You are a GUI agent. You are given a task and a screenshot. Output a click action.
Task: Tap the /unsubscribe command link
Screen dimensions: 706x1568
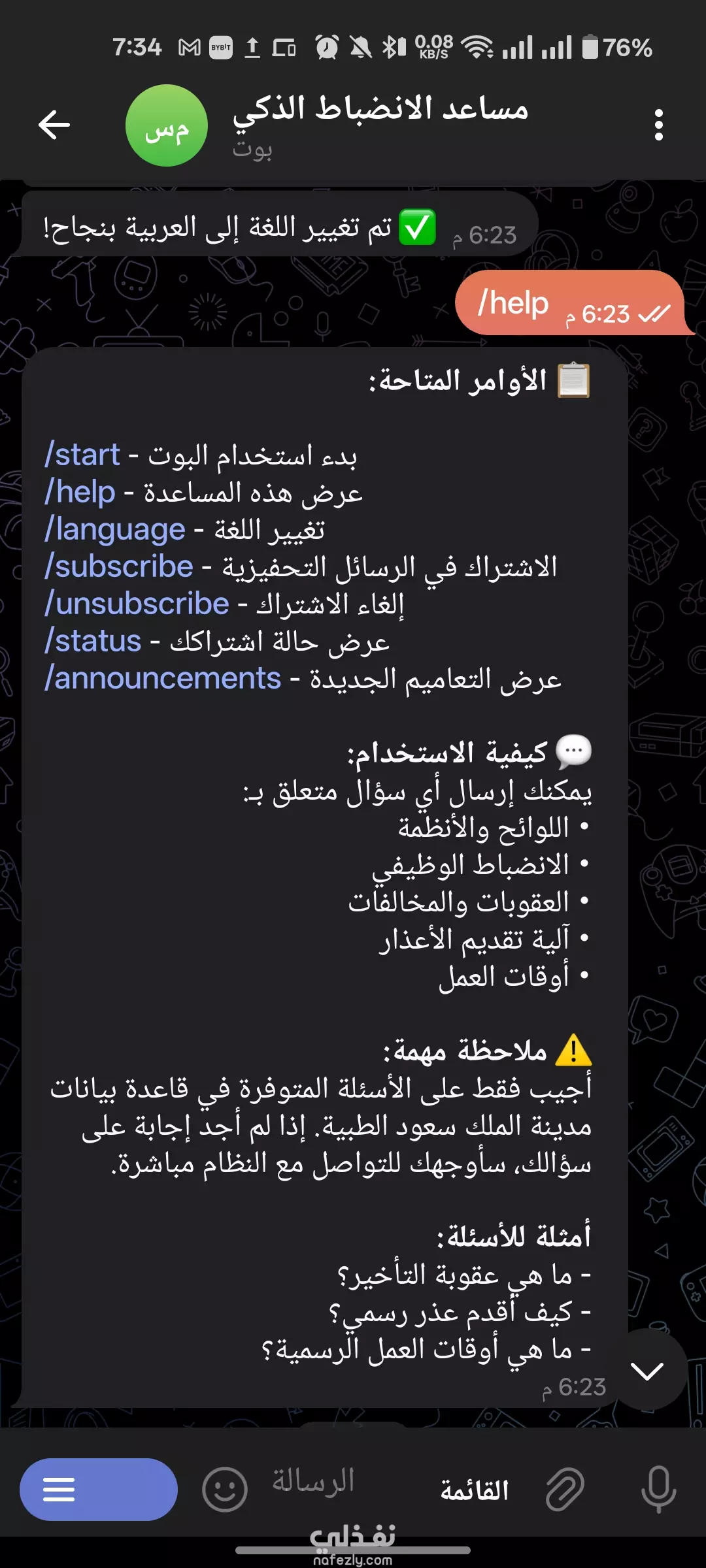point(137,604)
